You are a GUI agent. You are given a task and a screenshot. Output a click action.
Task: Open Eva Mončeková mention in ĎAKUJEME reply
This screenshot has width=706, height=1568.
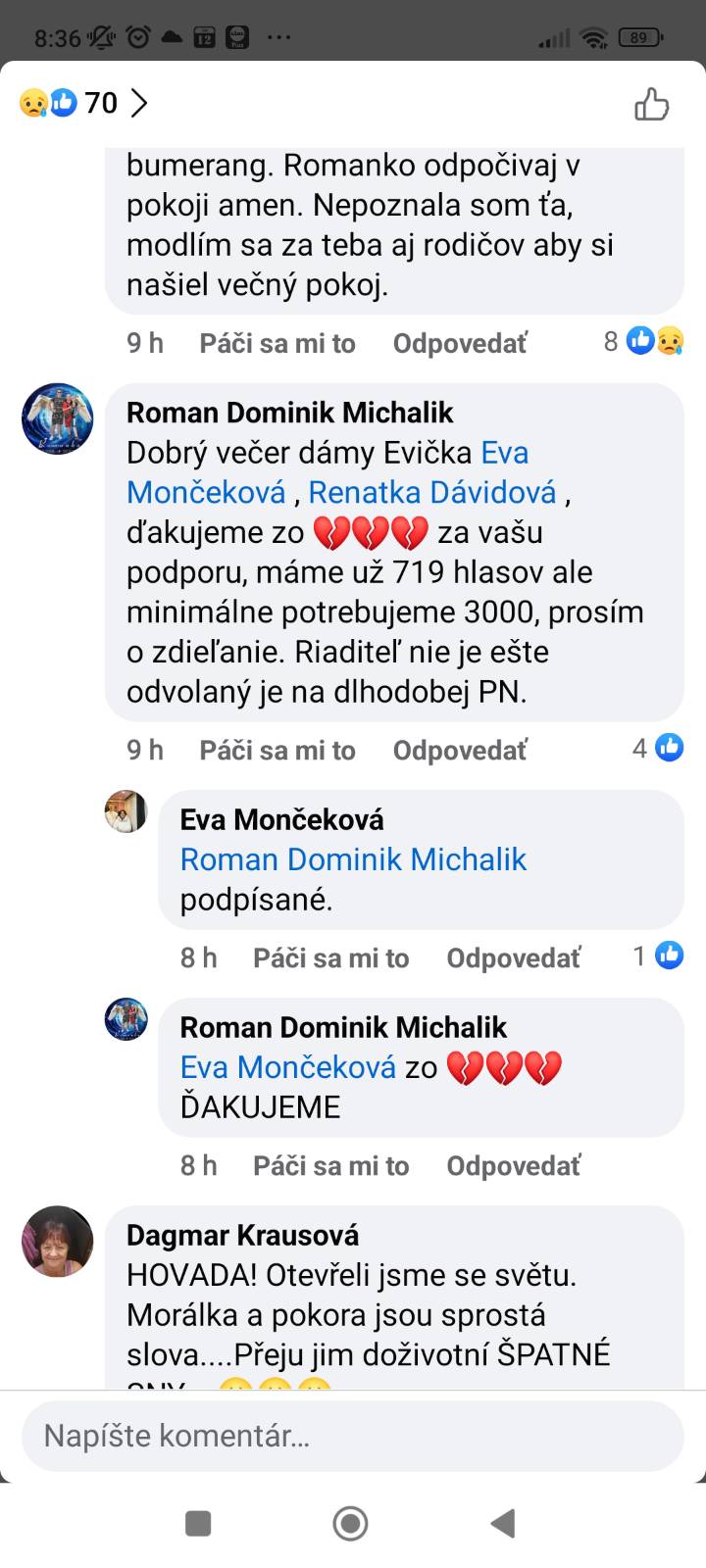pos(288,1067)
